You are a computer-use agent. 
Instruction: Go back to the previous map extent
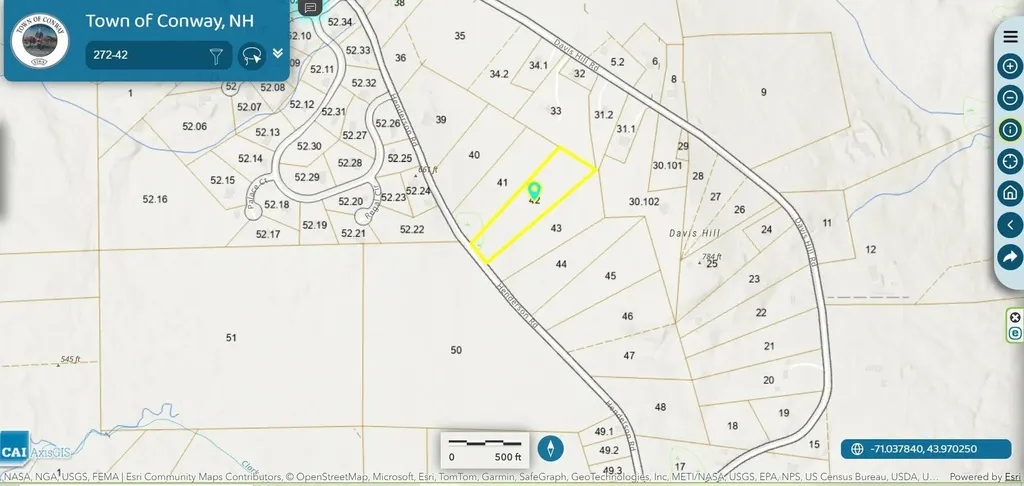[1010, 225]
